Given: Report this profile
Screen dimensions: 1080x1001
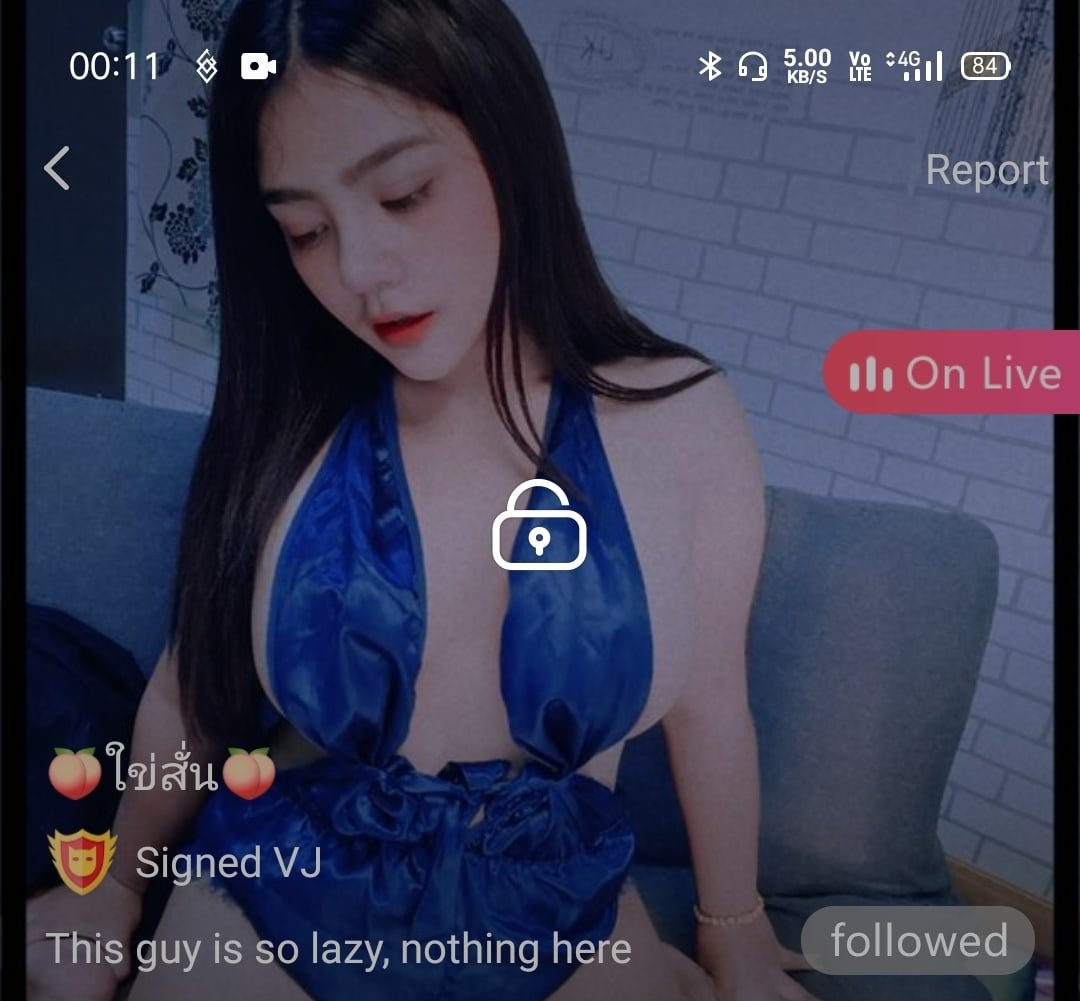Looking at the screenshot, I should click(986, 170).
